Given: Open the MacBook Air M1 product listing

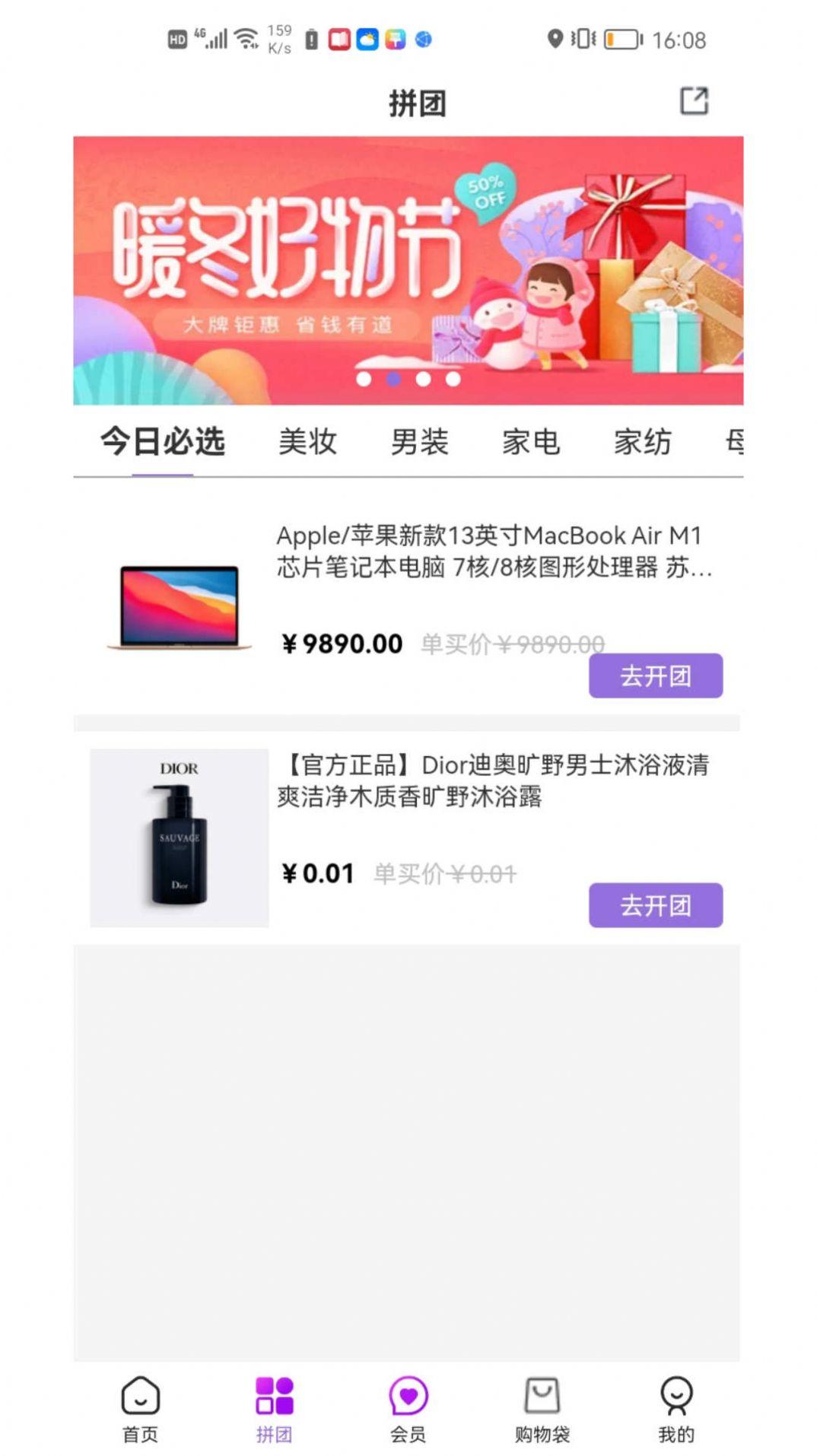Looking at the screenshot, I should point(487,551).
